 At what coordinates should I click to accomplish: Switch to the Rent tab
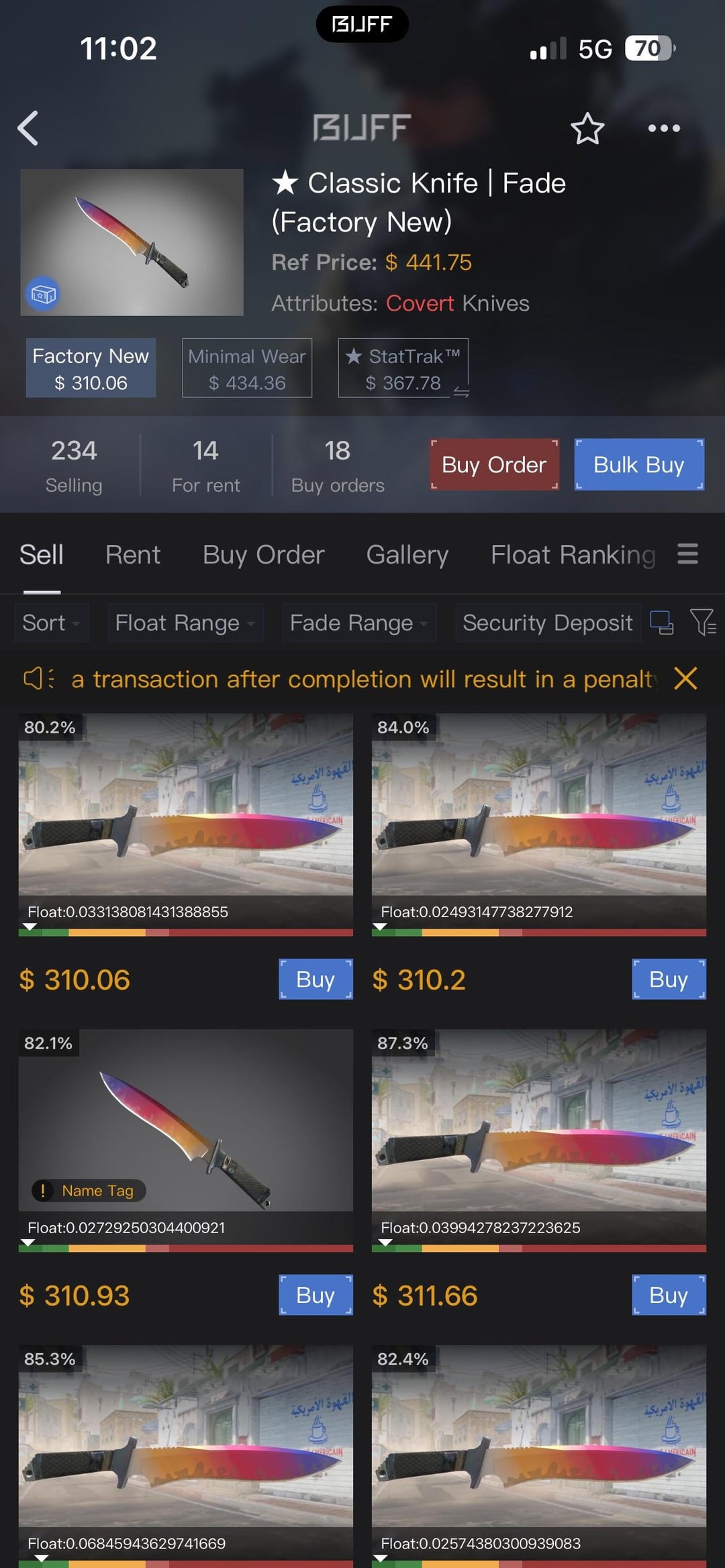(133, 555)
